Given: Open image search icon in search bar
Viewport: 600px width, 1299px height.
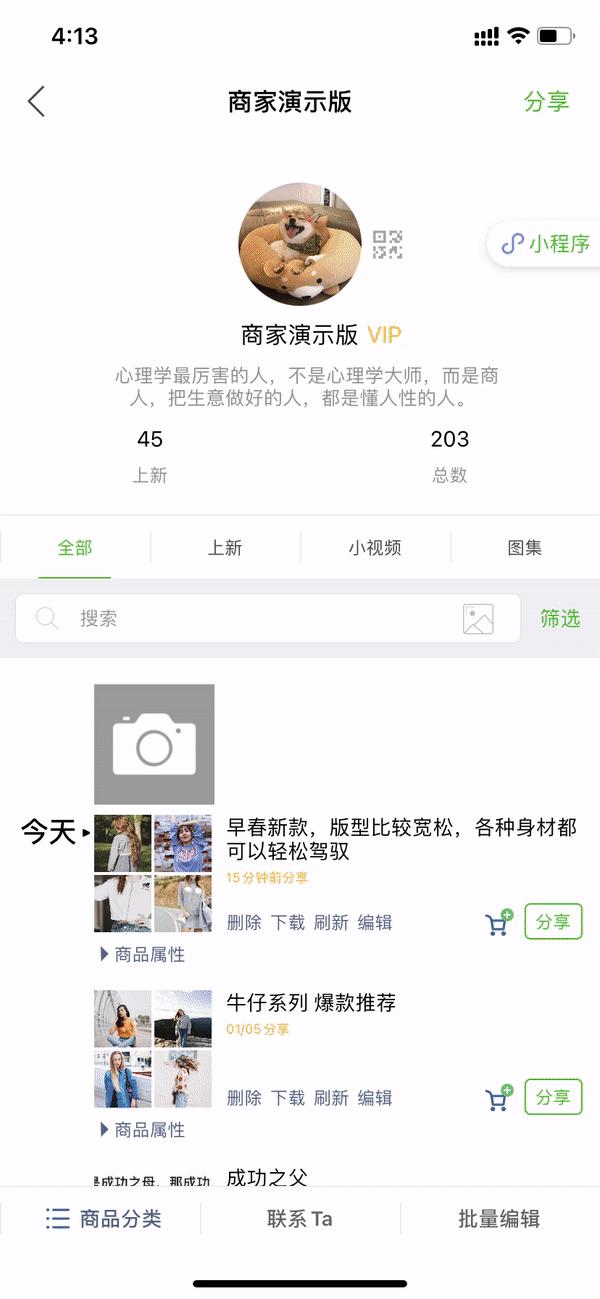Looking at the screenshot, I should (478, 619).
